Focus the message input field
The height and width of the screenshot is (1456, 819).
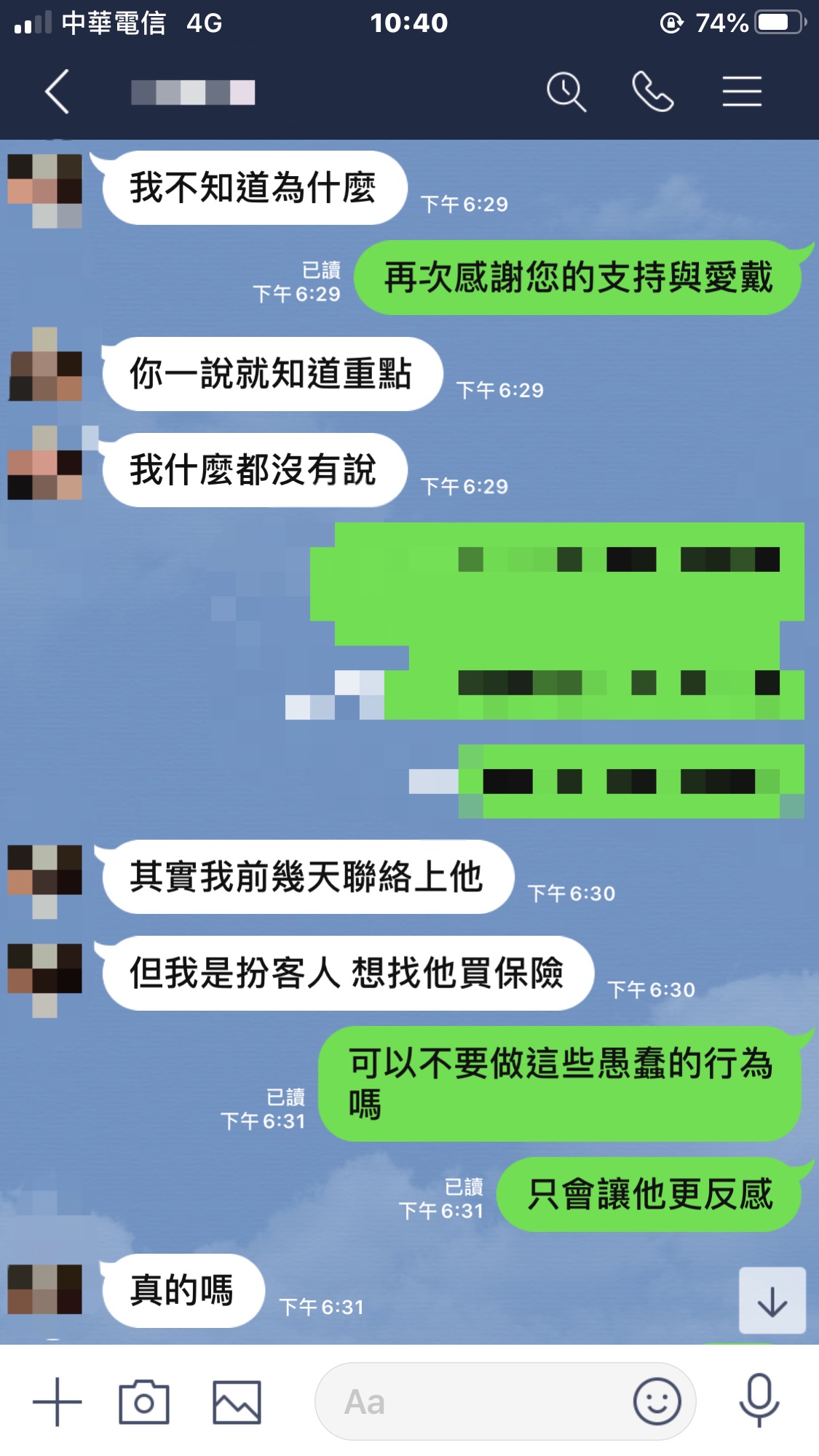473,1401
